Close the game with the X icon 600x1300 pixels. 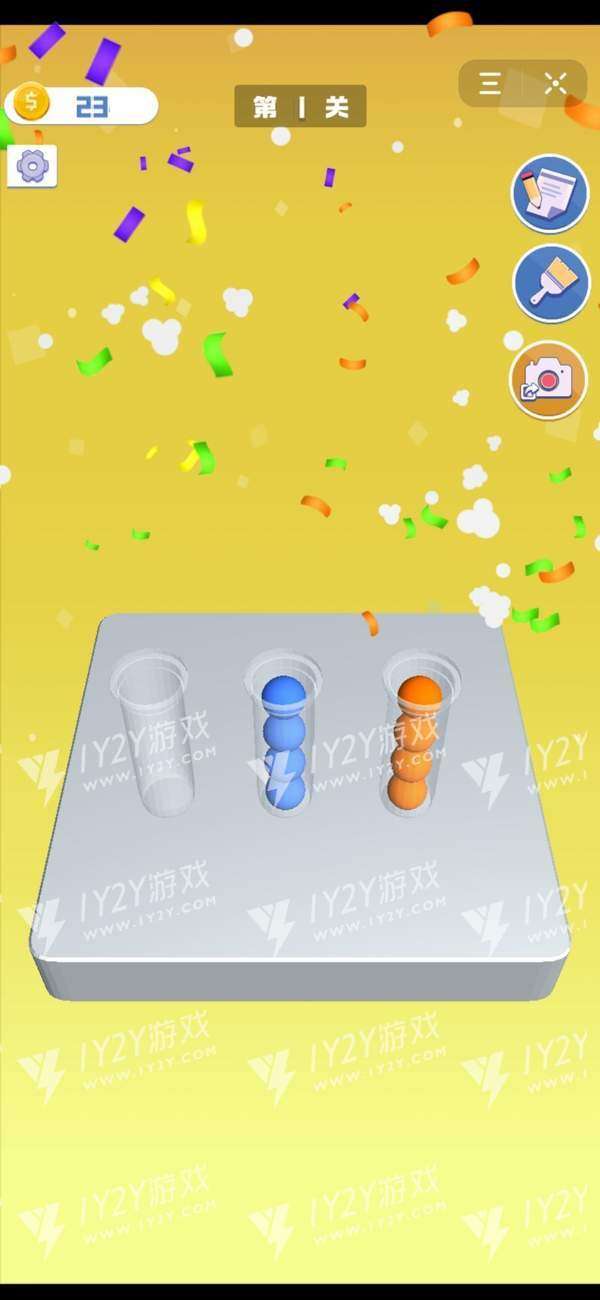pos(555,84)
